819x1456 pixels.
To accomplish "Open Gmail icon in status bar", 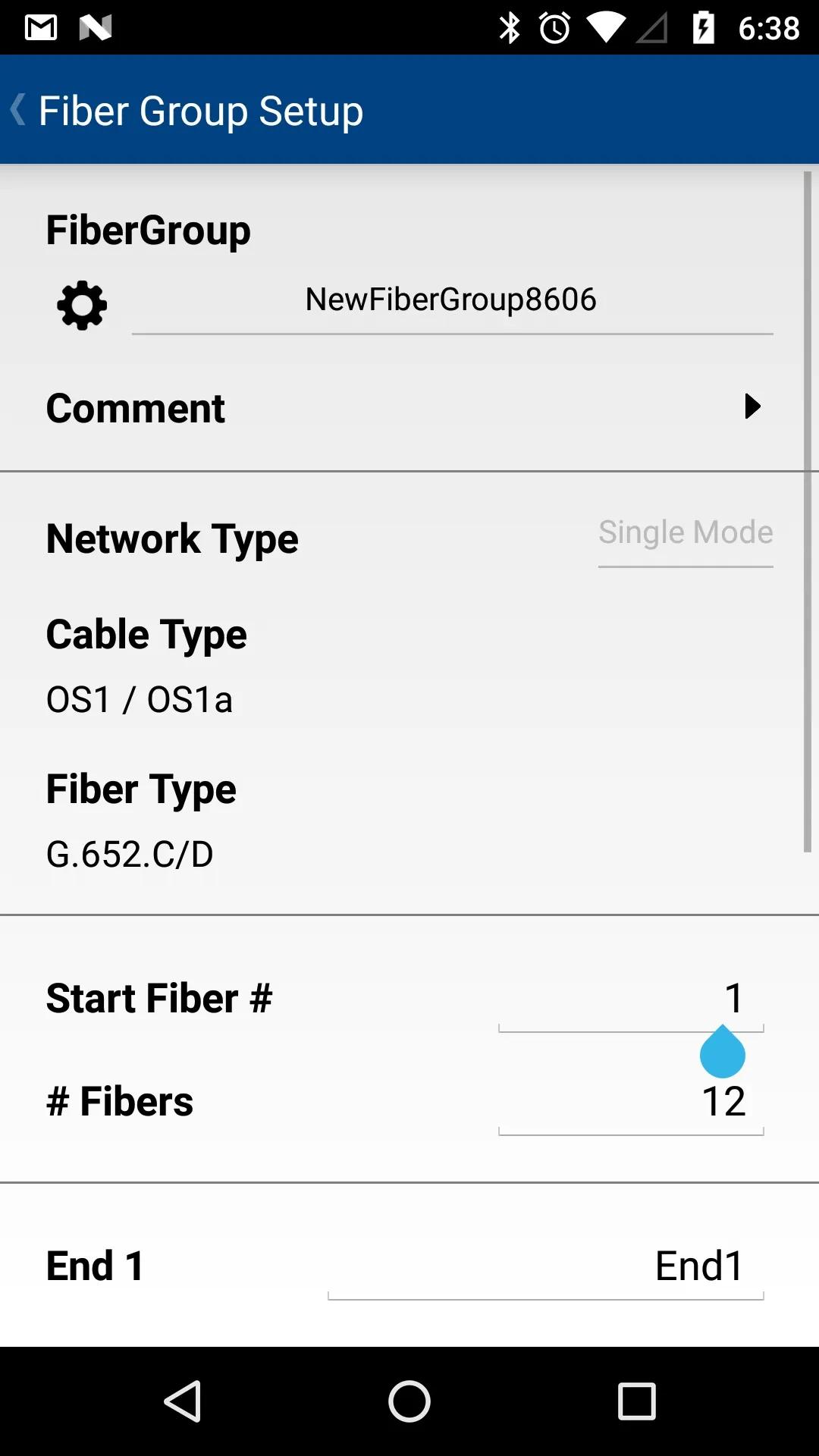I will coord(39,26).
